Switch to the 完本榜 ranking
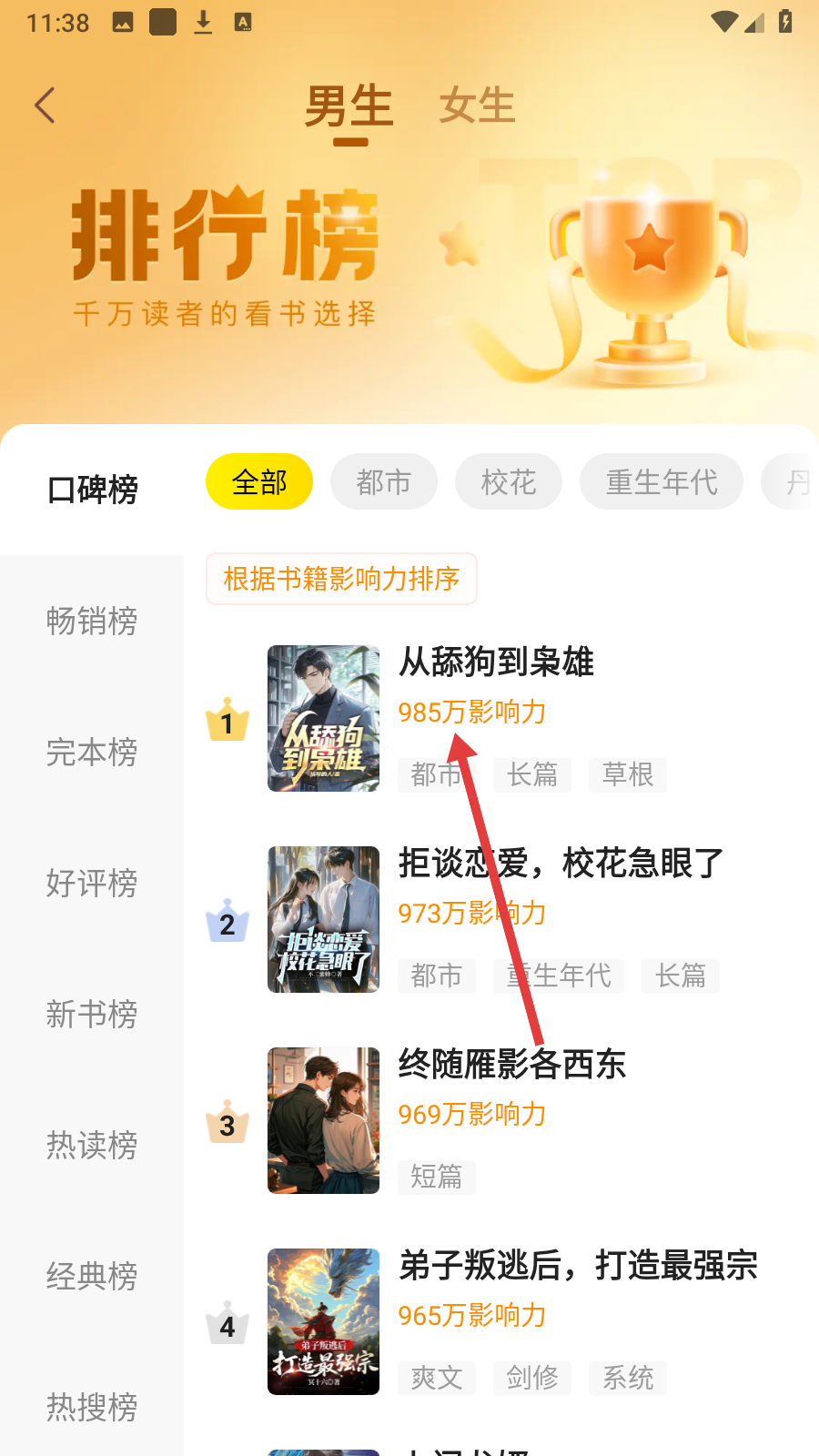This screenshot has height=1456, width=819. tap(92, 752)
